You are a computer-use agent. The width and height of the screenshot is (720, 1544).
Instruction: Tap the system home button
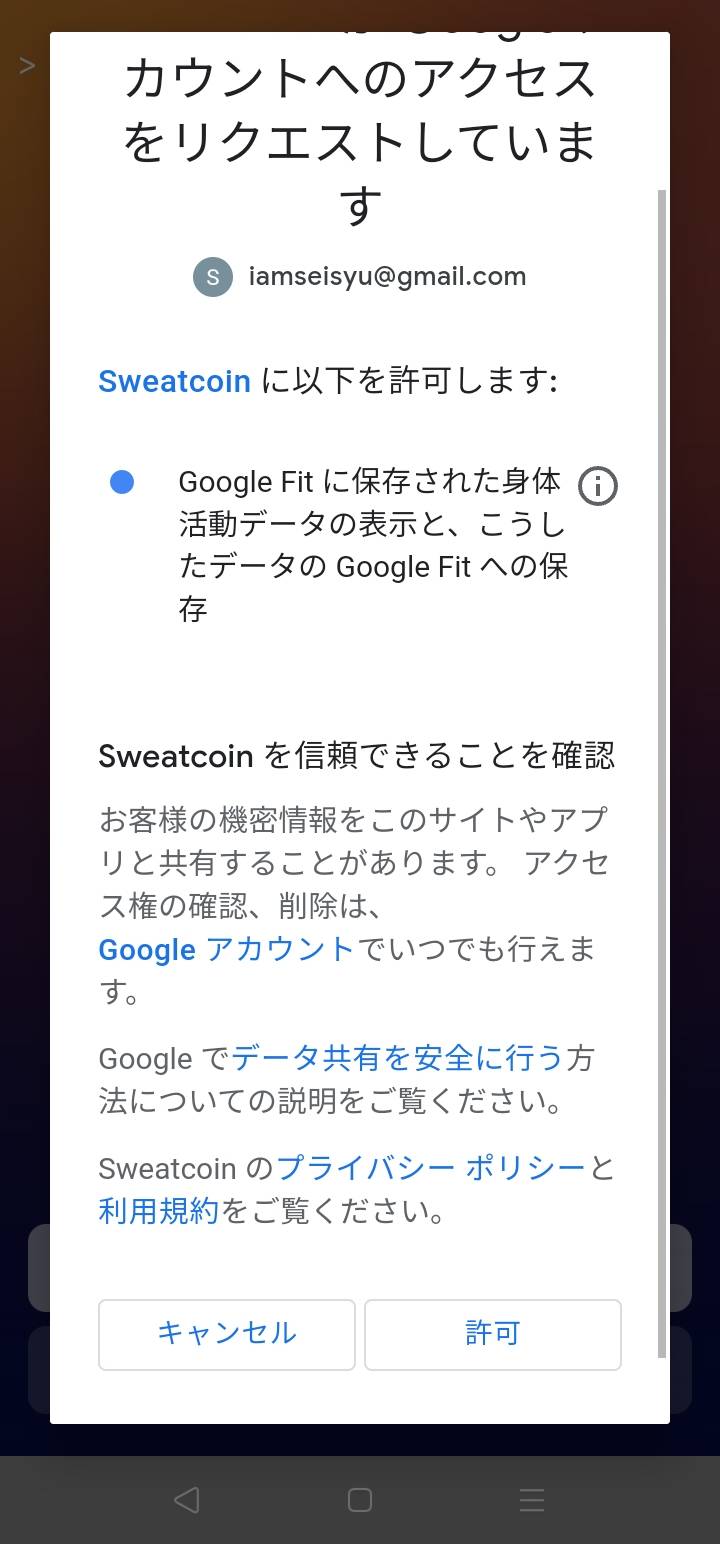pos(360,1499)
